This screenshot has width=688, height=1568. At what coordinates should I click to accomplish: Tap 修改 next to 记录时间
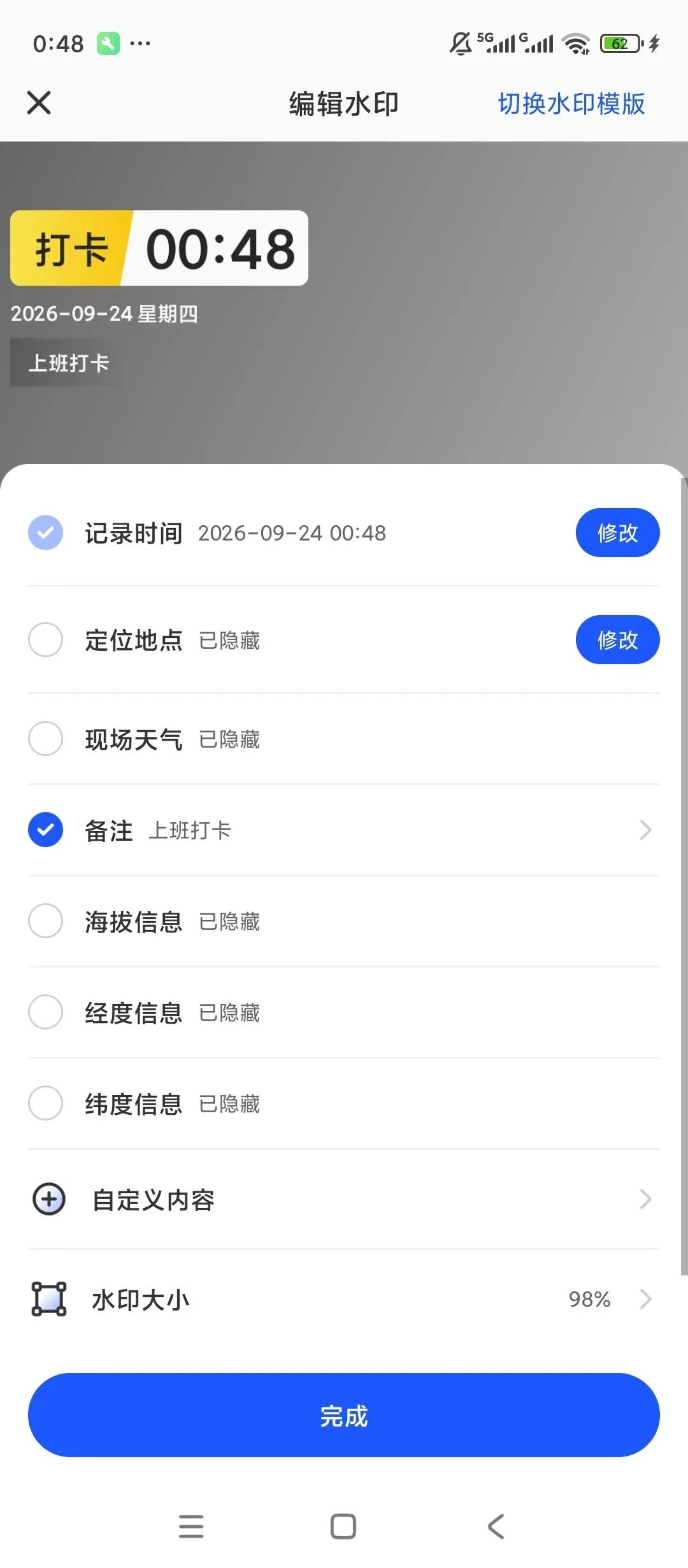[617, 532]
